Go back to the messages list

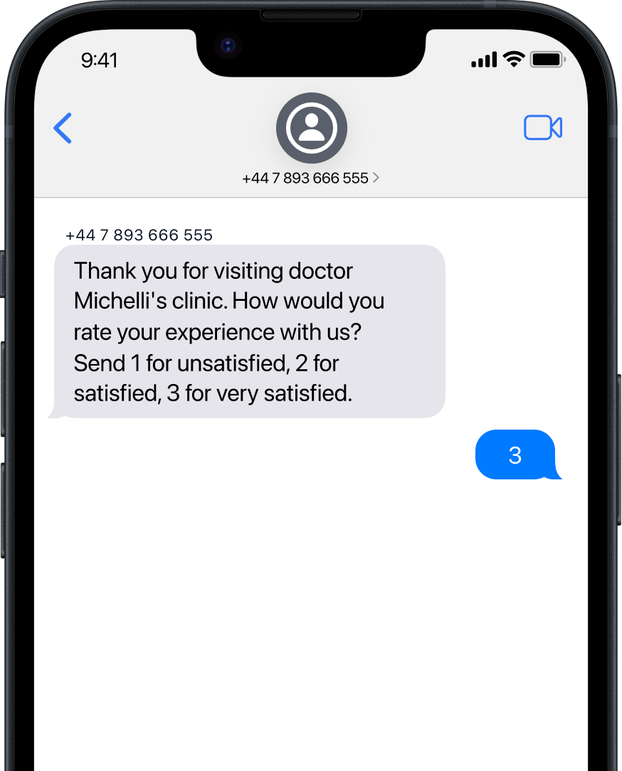pos(63,128)
